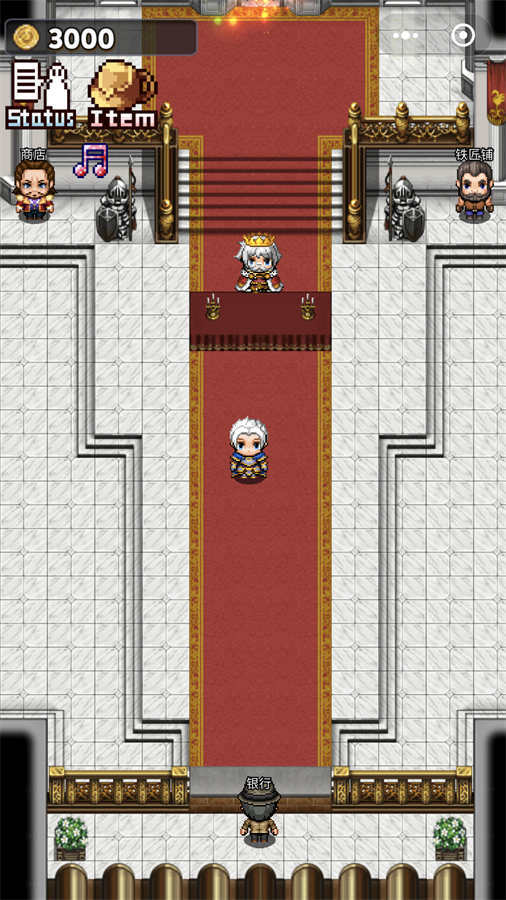Toggle the background music note
This screenshot has height=900, width=506.
(91, 160)
